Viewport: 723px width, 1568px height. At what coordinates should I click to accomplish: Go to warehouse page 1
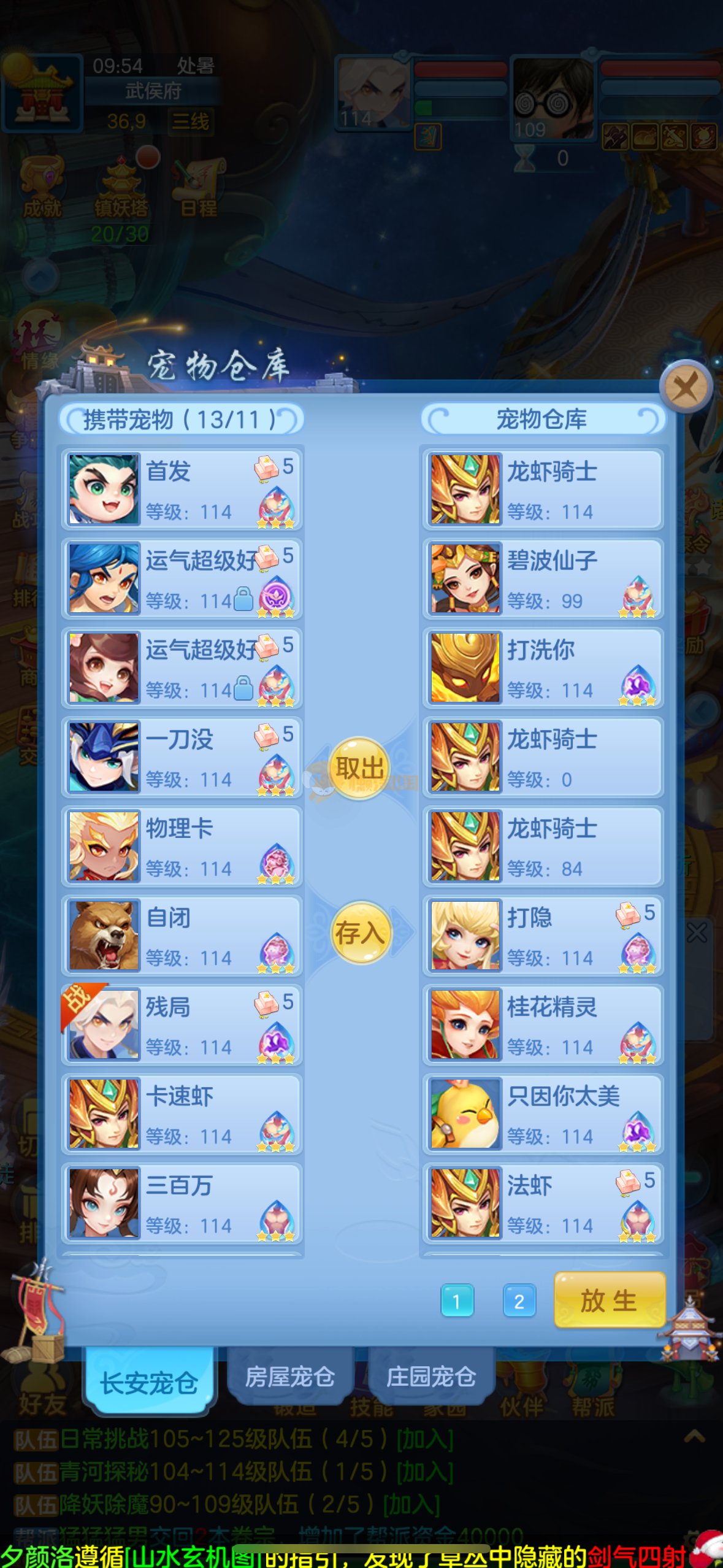[457, 1301]
